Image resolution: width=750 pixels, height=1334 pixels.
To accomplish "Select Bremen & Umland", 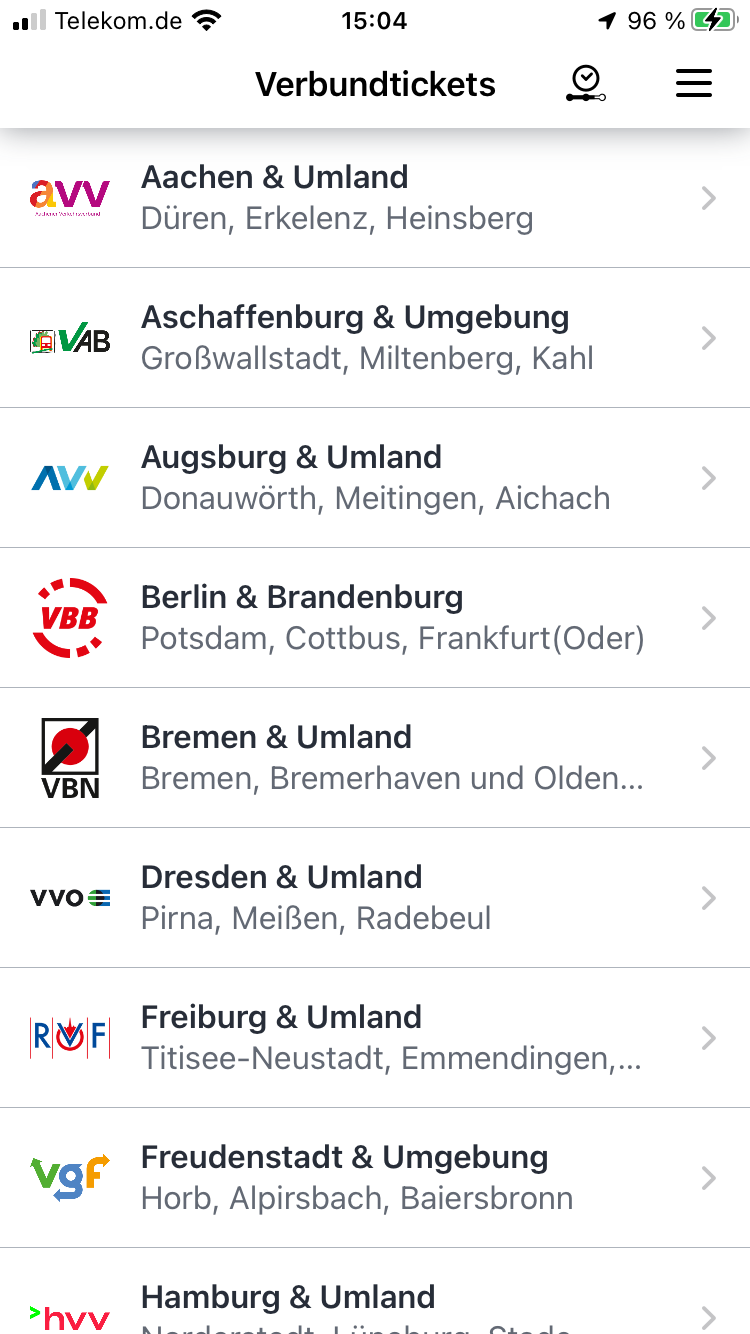I will tap(375, 758).
